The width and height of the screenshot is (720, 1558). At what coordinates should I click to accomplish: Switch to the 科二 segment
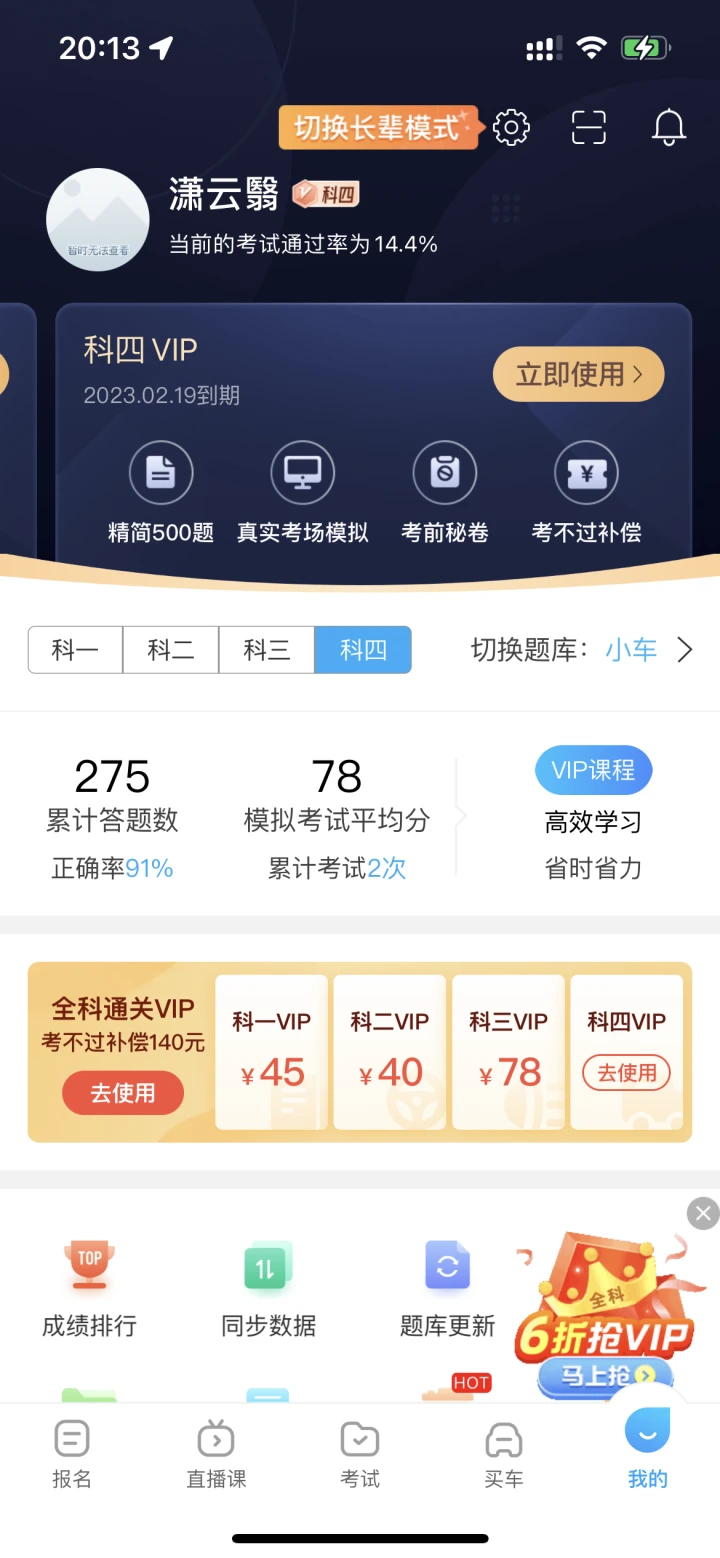(x=171, y=650)
